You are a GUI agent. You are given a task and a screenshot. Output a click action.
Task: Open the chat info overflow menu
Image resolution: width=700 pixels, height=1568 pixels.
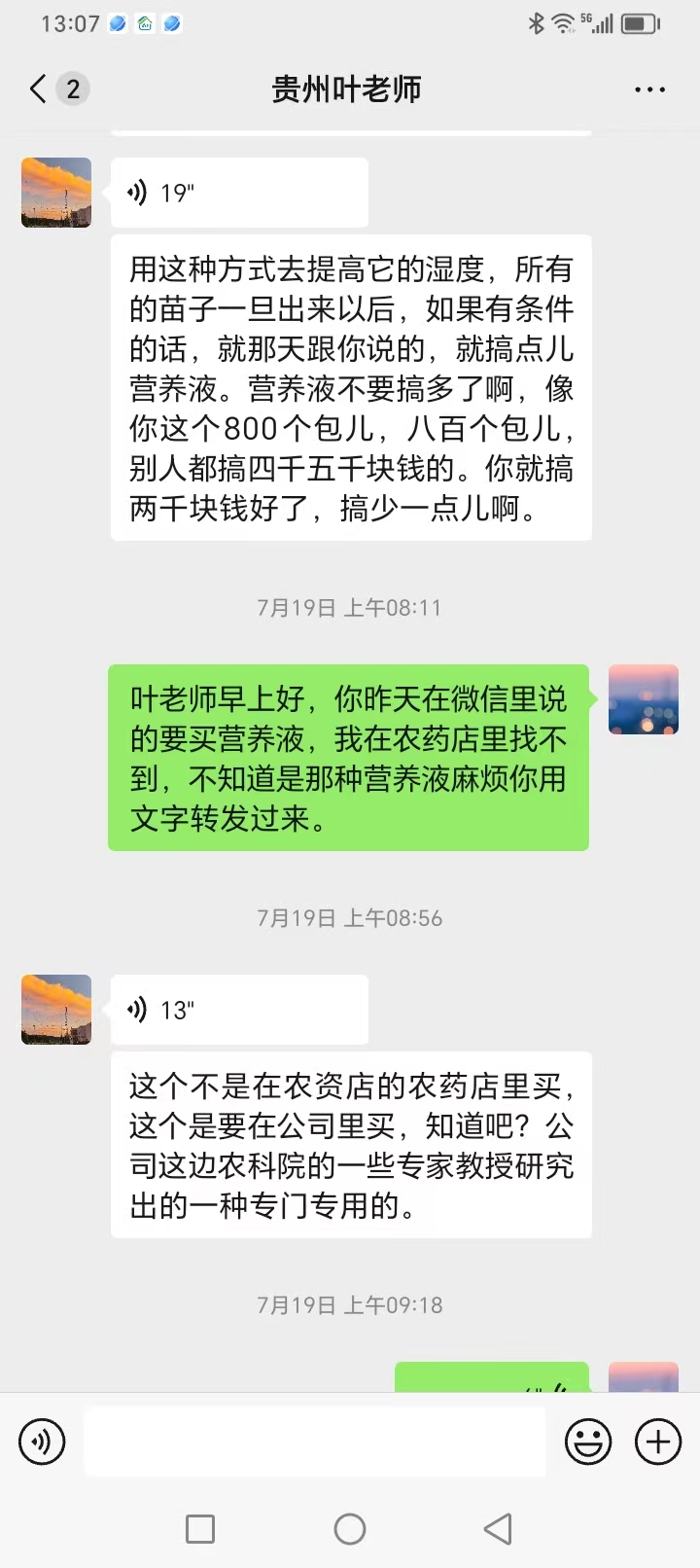pos(649,89)
